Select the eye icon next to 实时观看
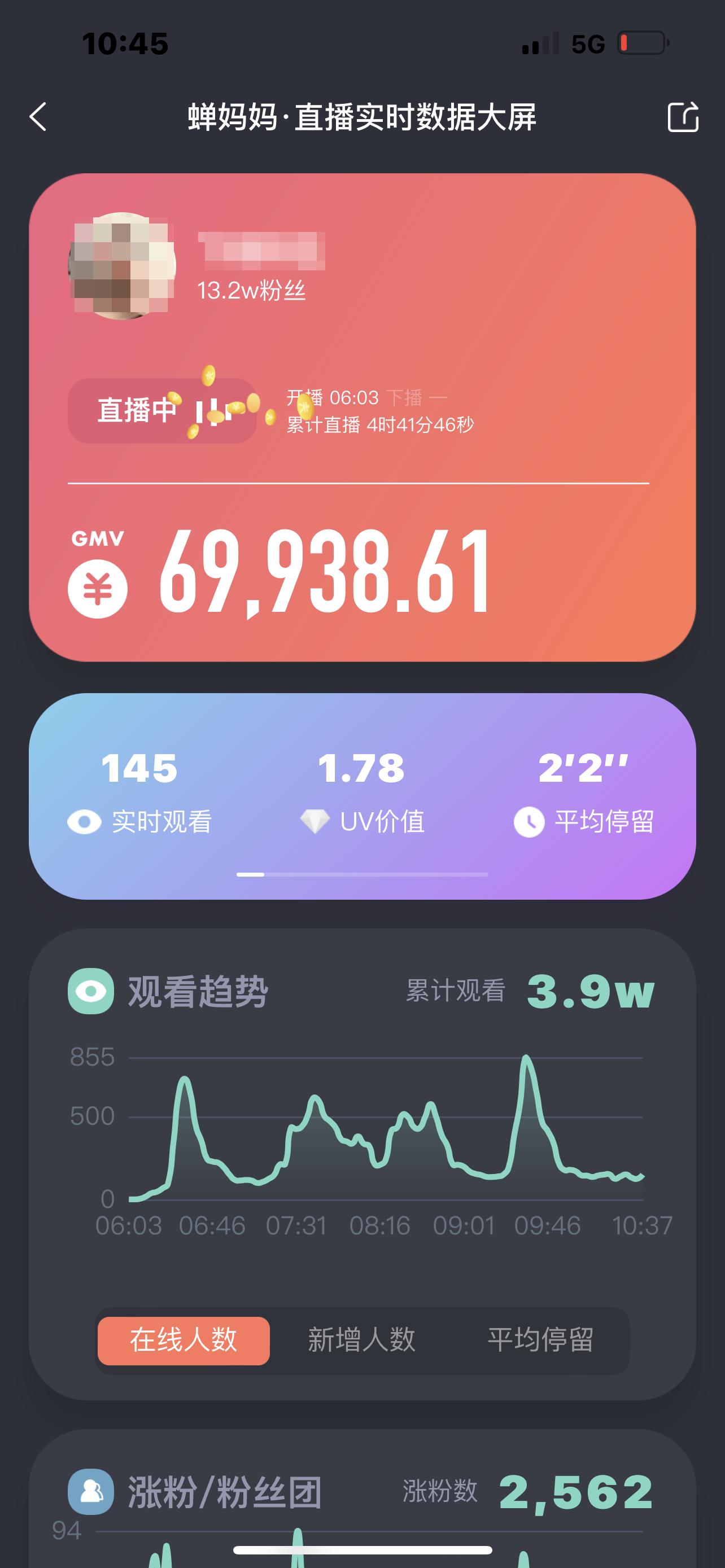This screenshot has width=725, height=1568. 86,822
